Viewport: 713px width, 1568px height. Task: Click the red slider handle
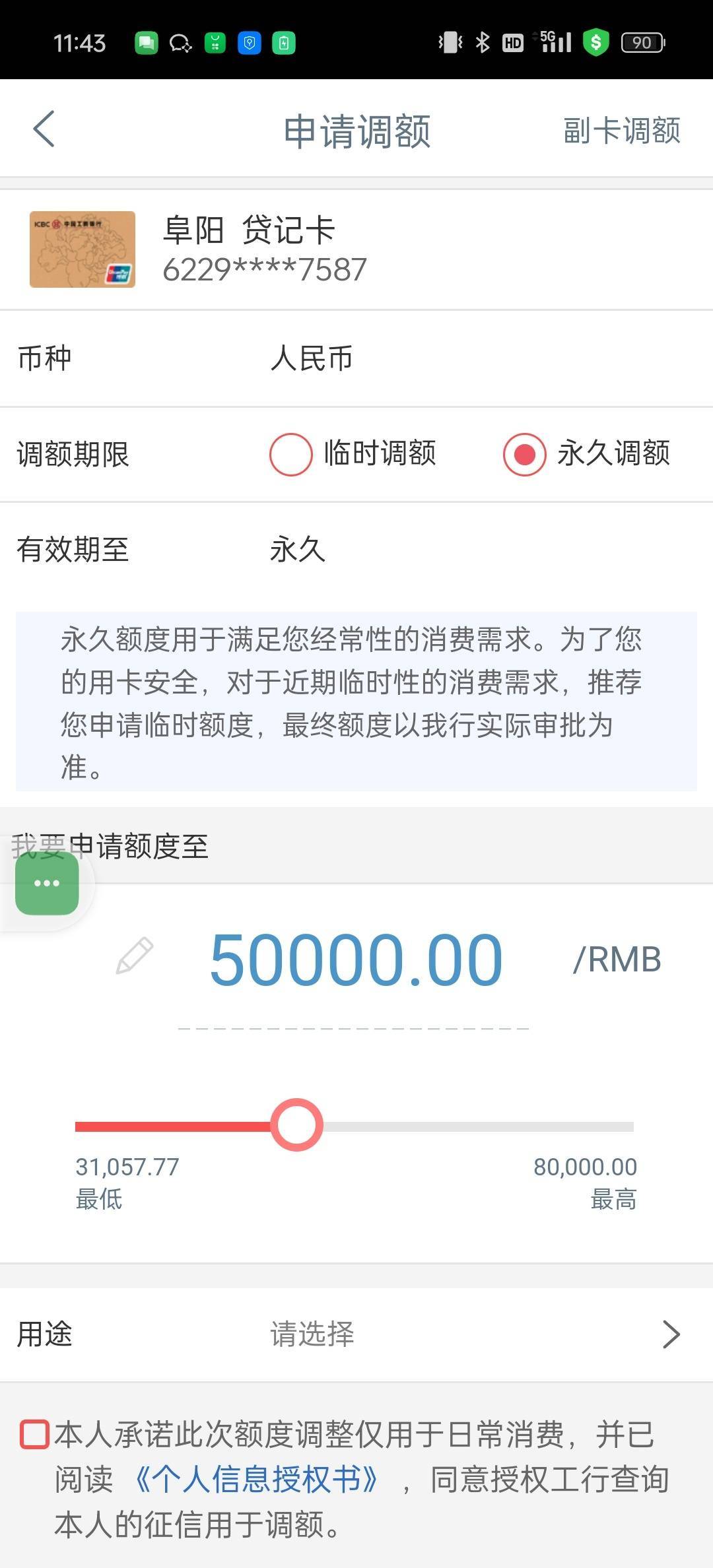tap(296, 1125)
